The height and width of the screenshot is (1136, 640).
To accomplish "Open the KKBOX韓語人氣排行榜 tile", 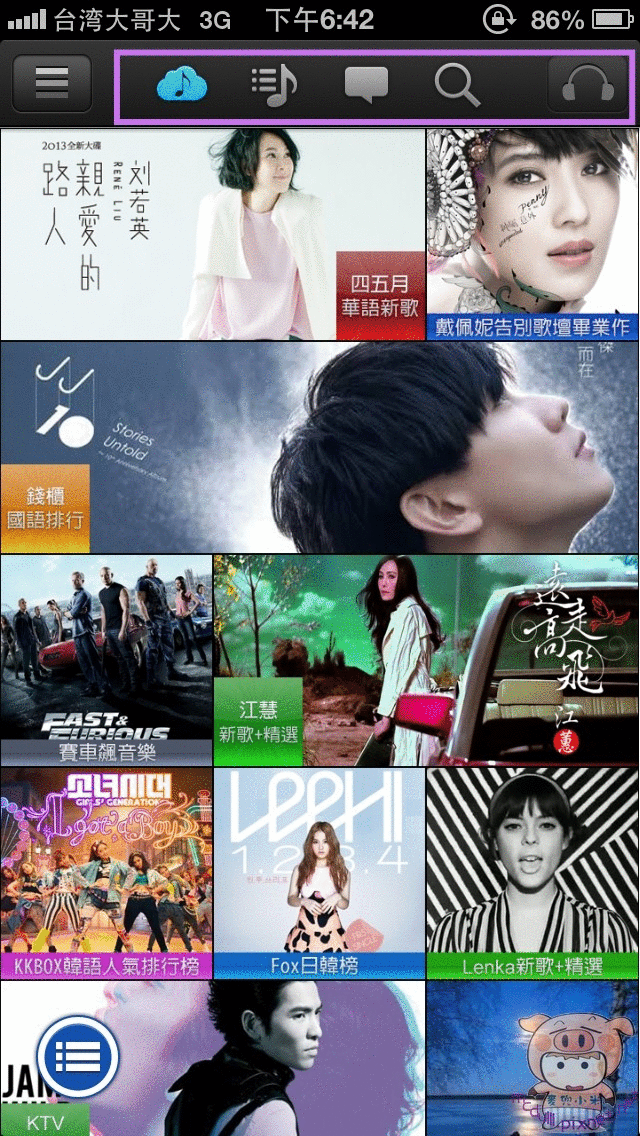I will click(106, 873).
